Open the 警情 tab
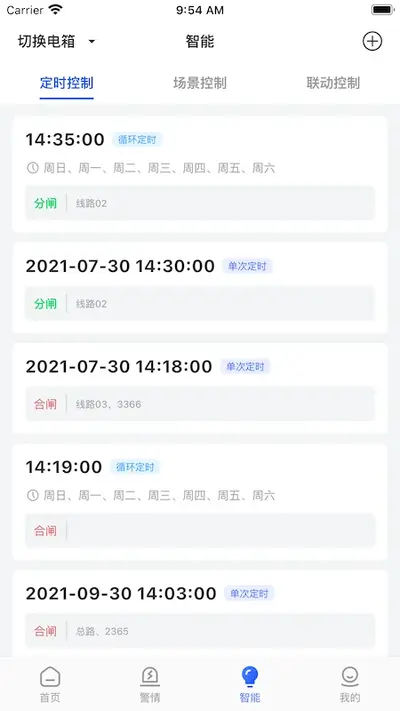Viewport: 400px width, 711px height. coord(150,685)
